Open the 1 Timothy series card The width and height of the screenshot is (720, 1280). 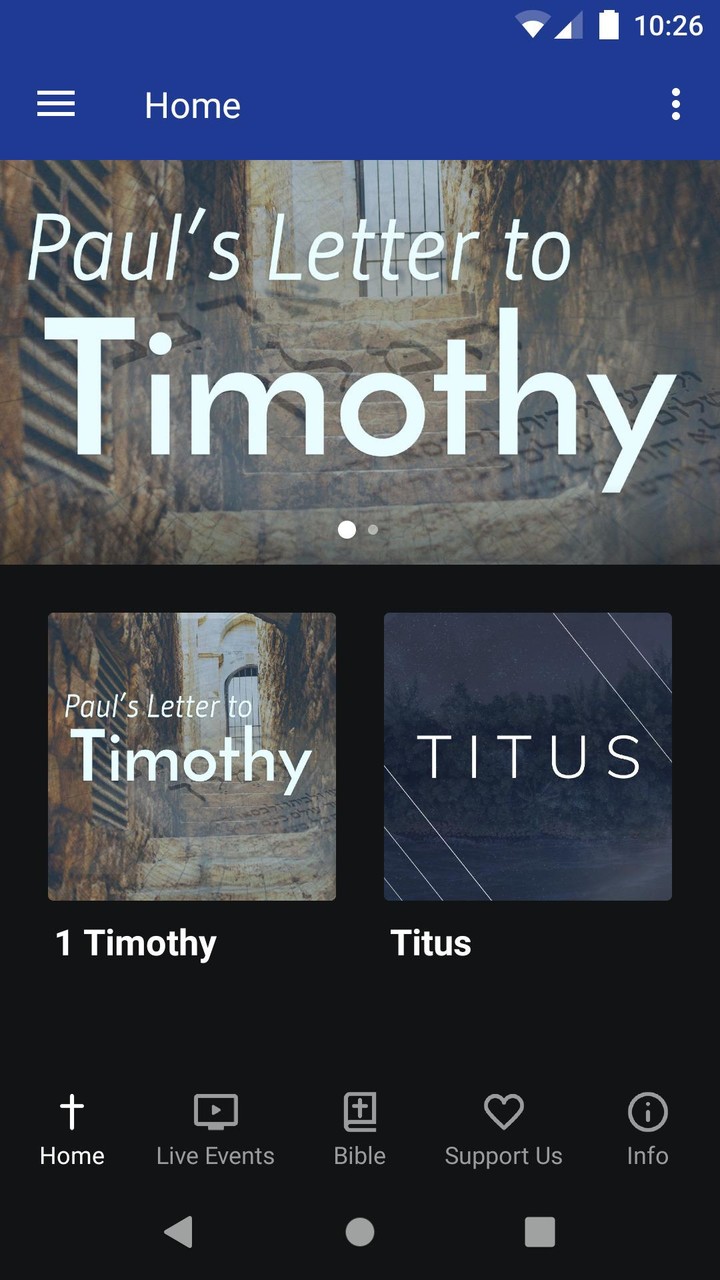pyautogui.click(x=192, y=757)
